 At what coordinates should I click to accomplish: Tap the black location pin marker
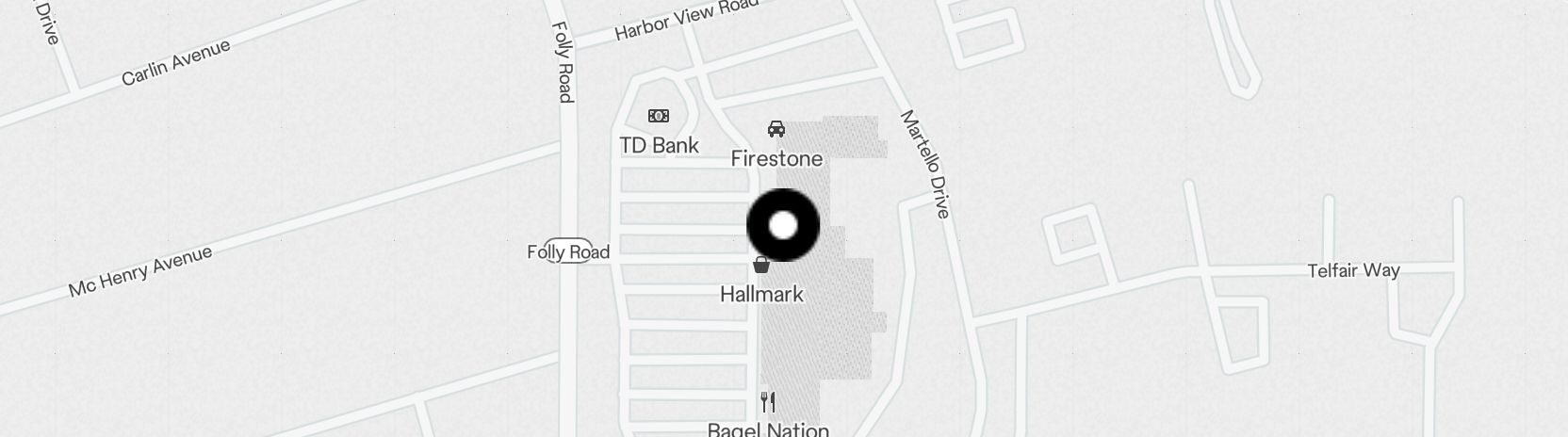783,226
